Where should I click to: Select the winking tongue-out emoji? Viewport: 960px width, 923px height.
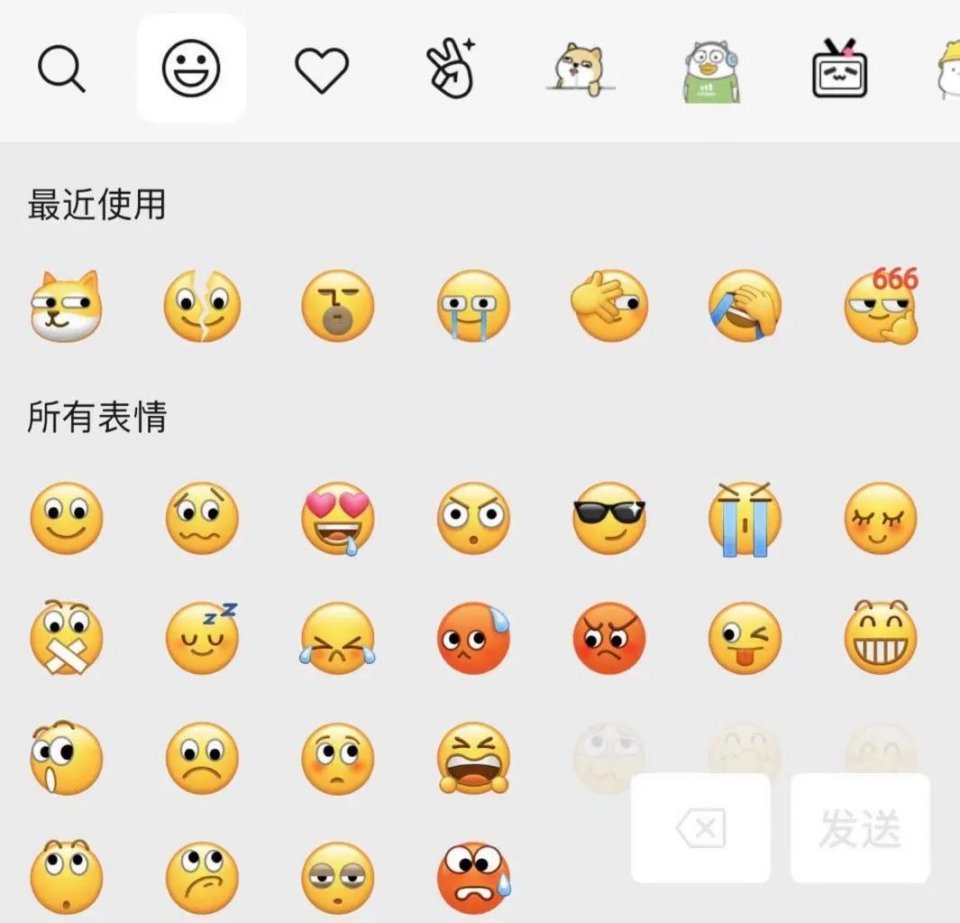tap(745, 637)
